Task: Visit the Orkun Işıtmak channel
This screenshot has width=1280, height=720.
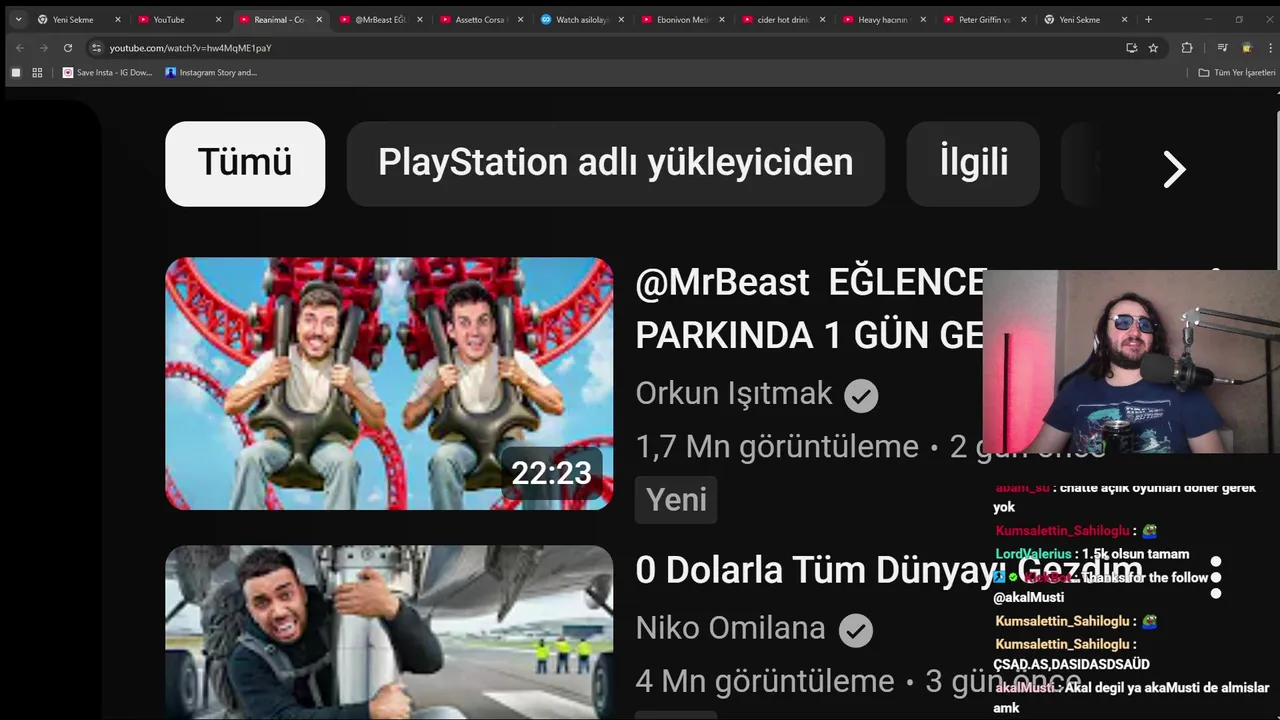Action: (x=734, y=394)
